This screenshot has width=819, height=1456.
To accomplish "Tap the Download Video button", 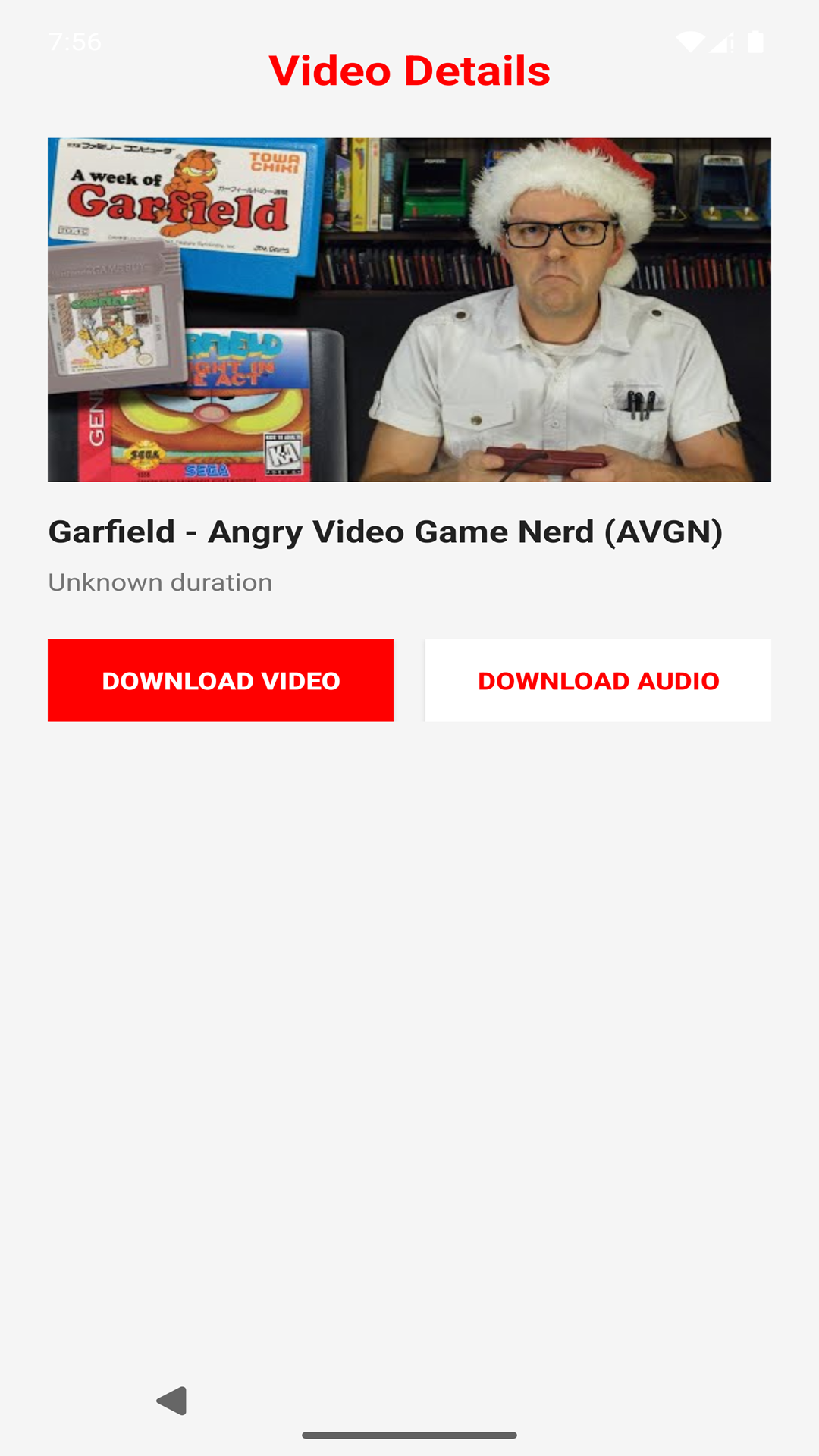I will click(x=220, y=680).
